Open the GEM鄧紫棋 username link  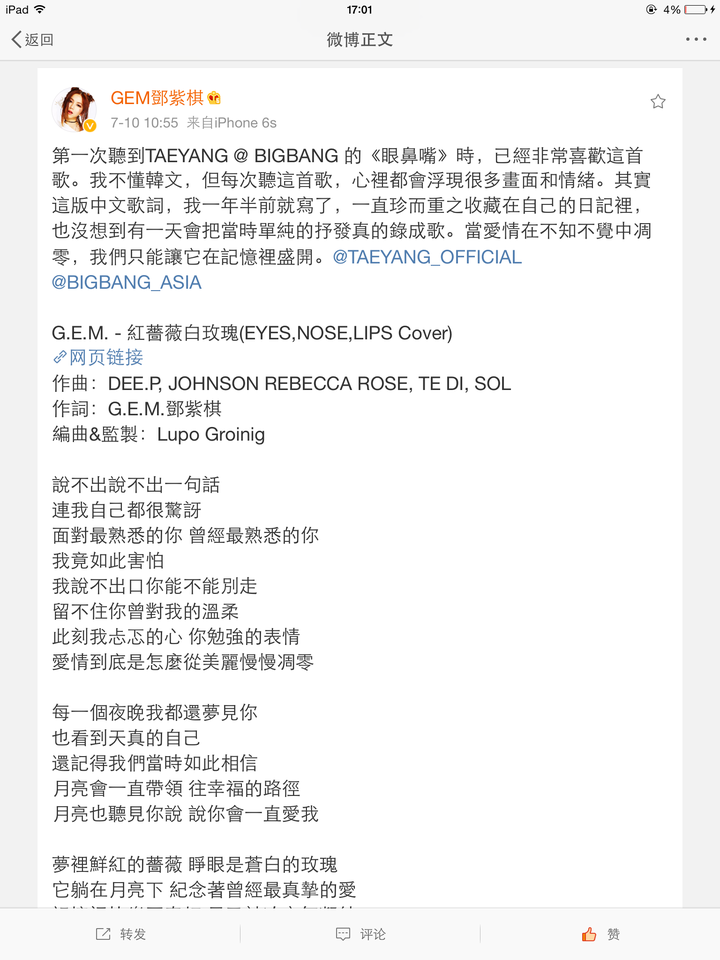tap(157, 98)
